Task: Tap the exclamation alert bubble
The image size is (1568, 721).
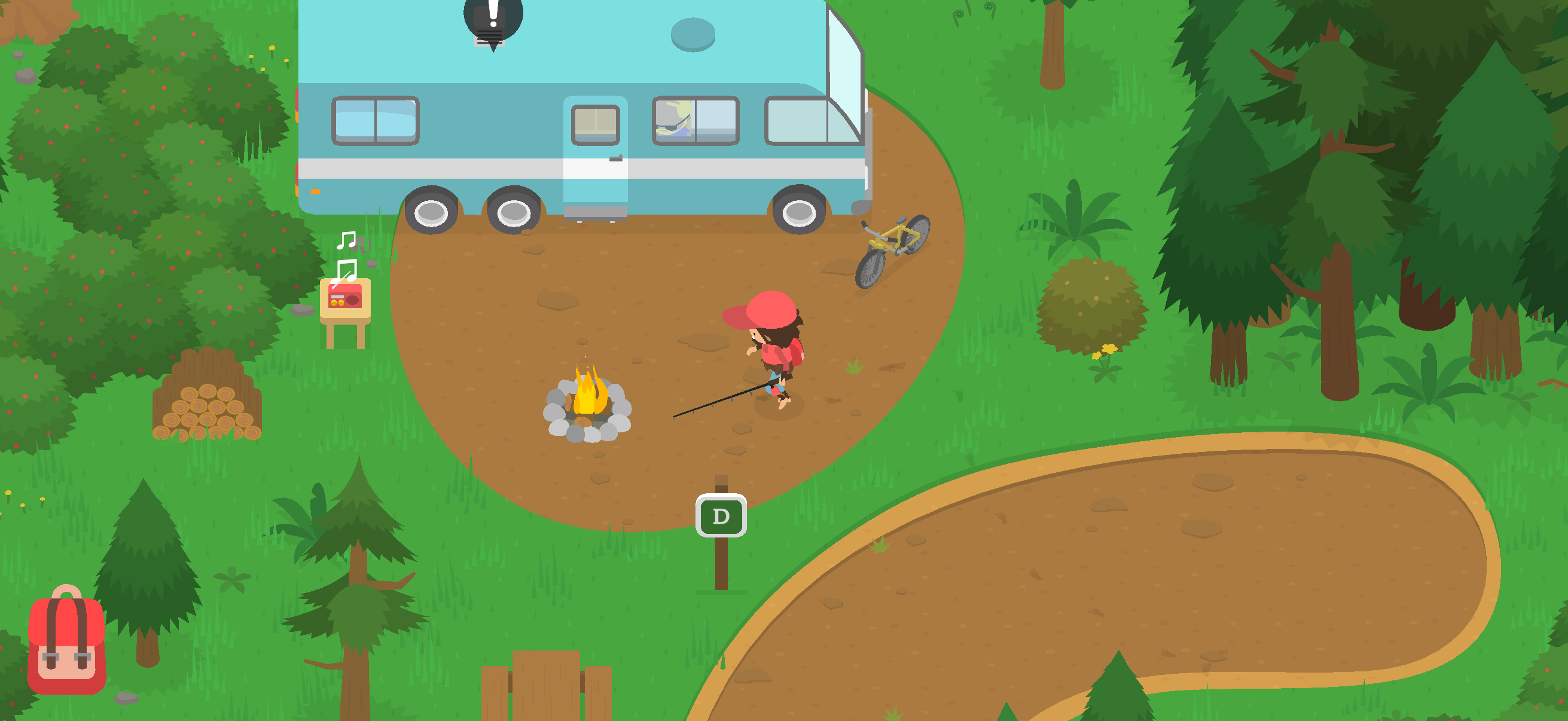Action: click(492, 19)
